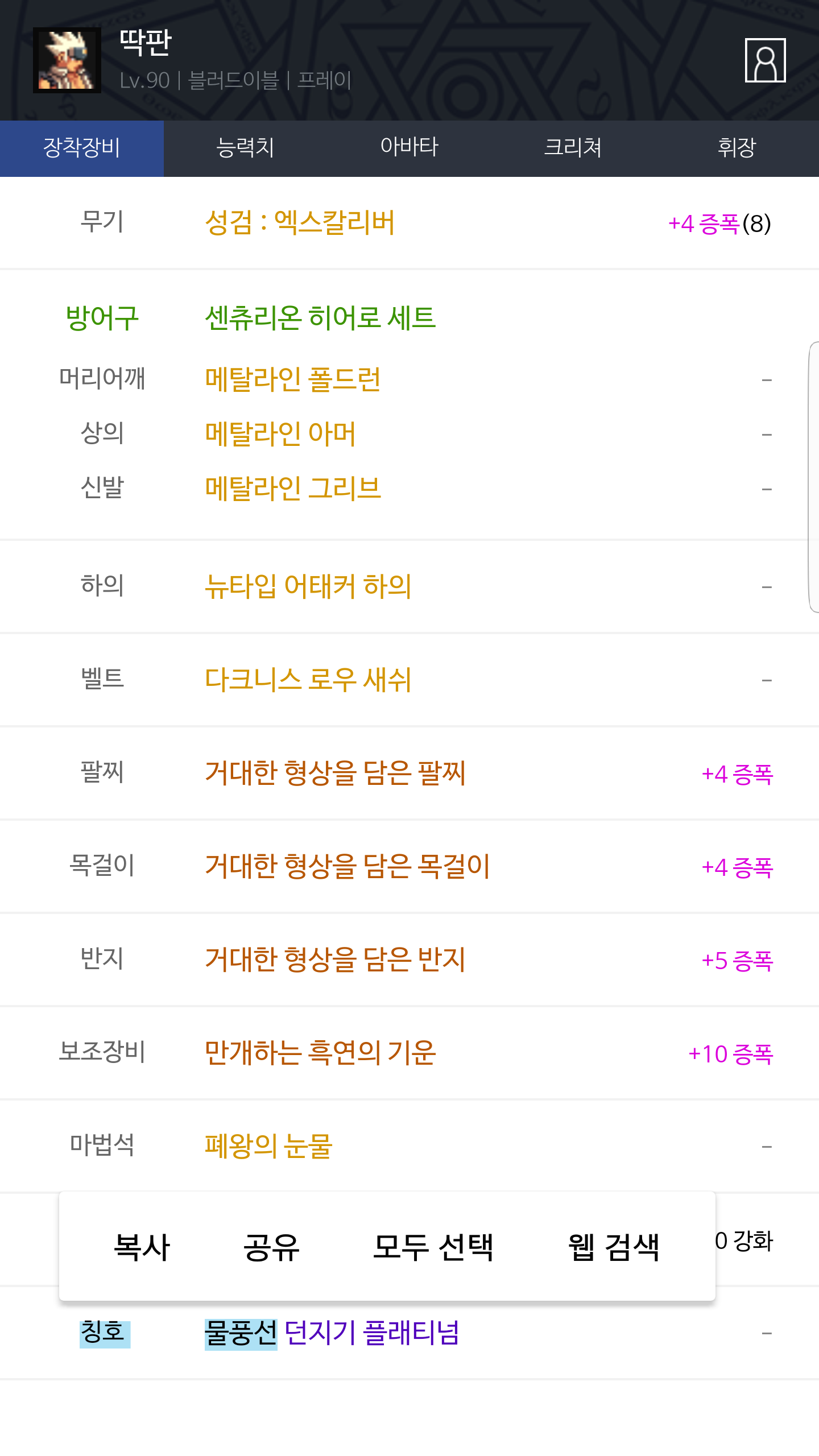Open 거대한 형상을 담은 반지 item
The width and height of the screenshot is (819, 1456).
pos(336,959)
